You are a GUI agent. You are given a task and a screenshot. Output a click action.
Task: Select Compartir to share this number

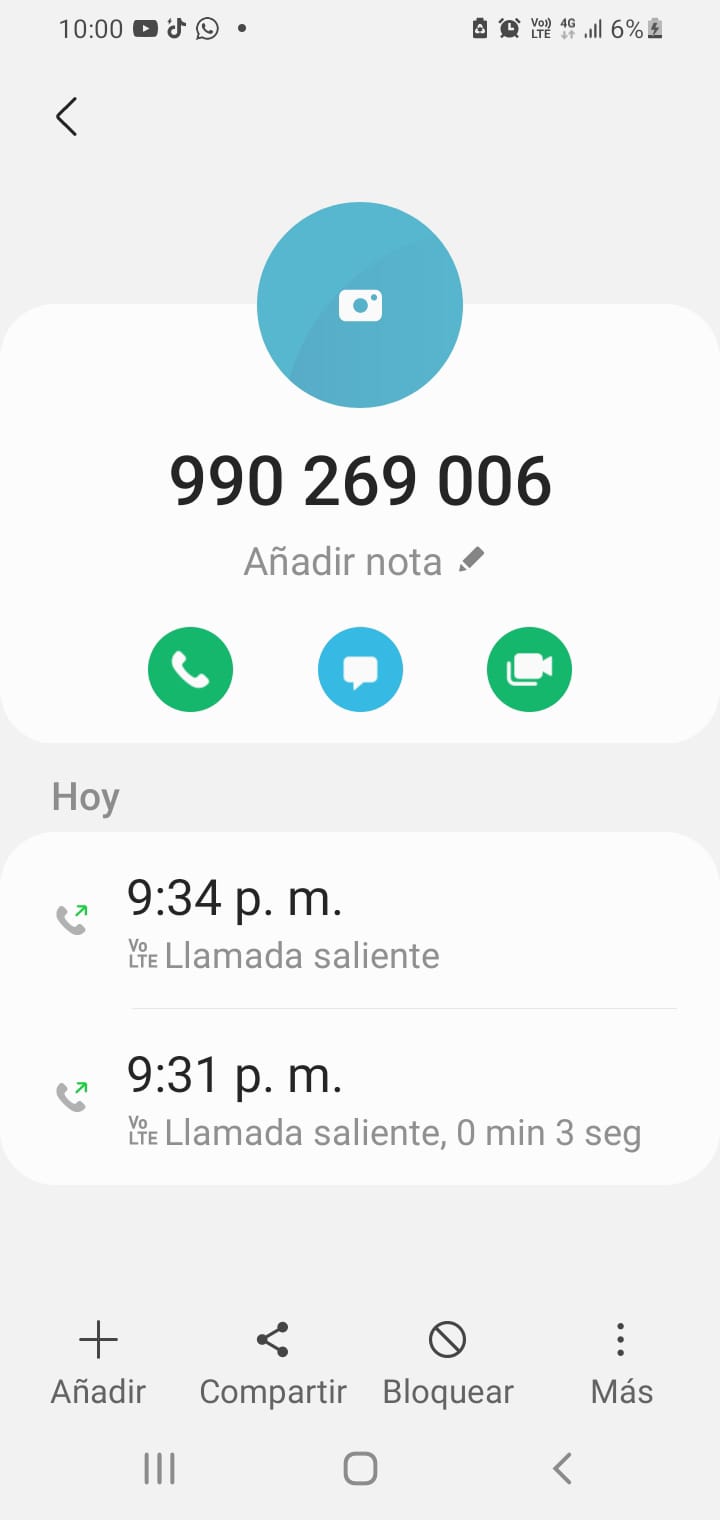tap(273, 1361)
